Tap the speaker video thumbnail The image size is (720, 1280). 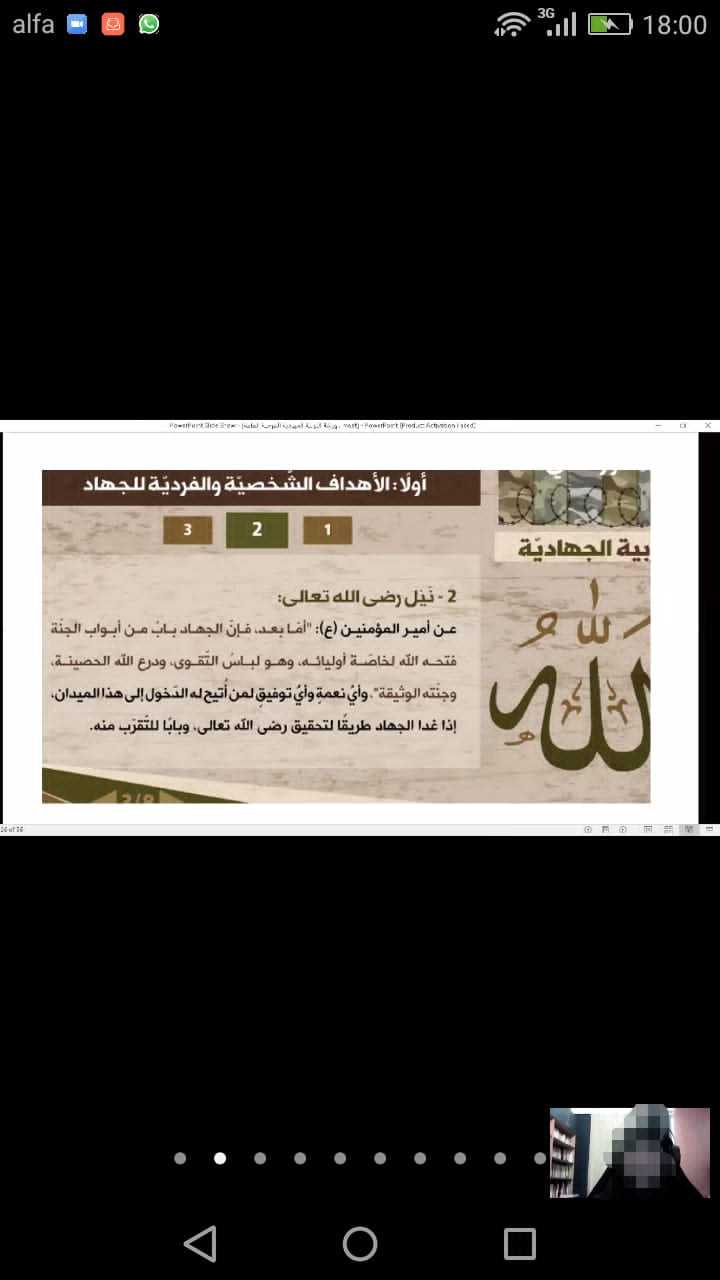pyautogui.click(x=629, y=1152)
